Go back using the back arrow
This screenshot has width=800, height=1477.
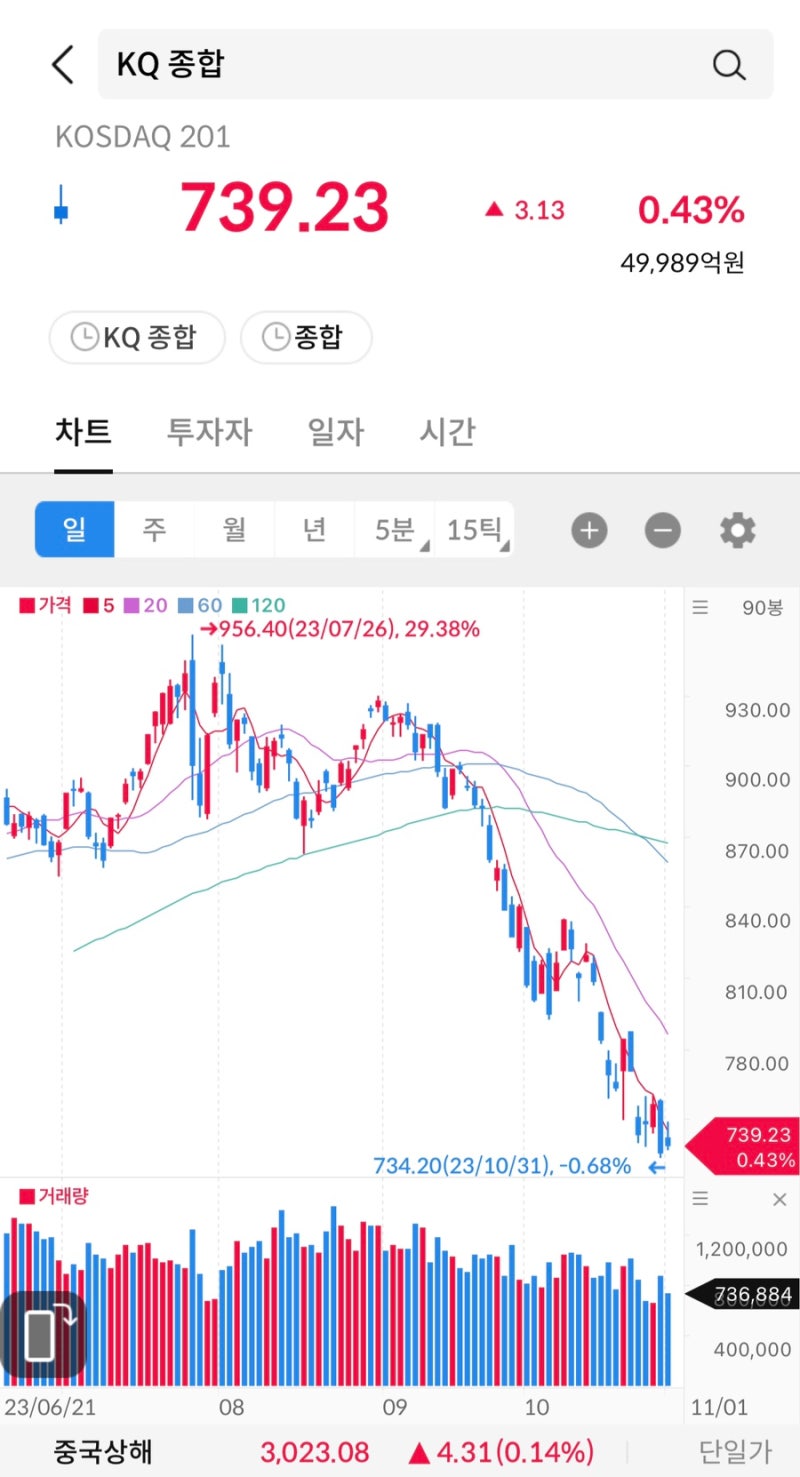[62, 64]
